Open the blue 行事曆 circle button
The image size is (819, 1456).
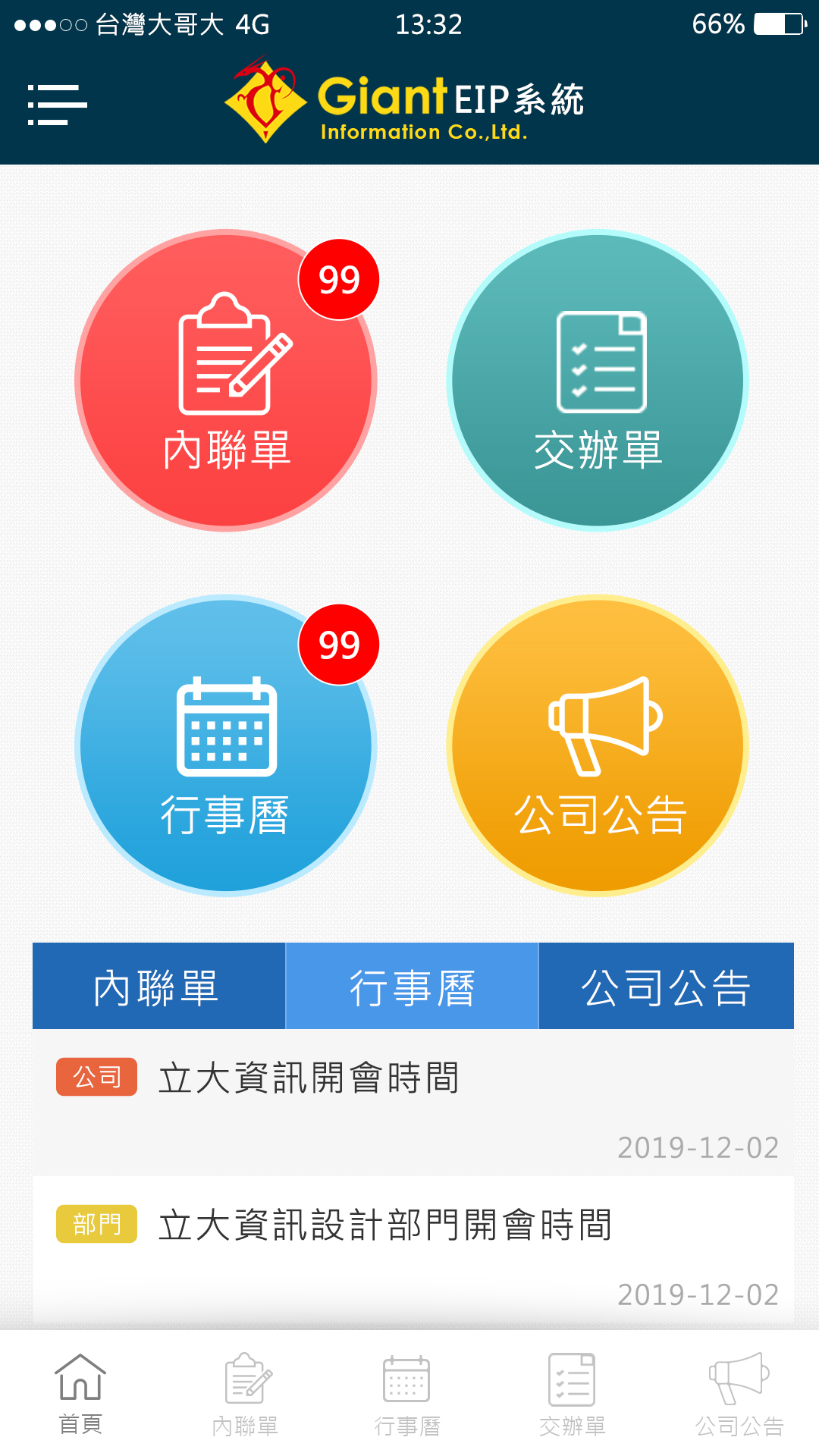point(226,746)
